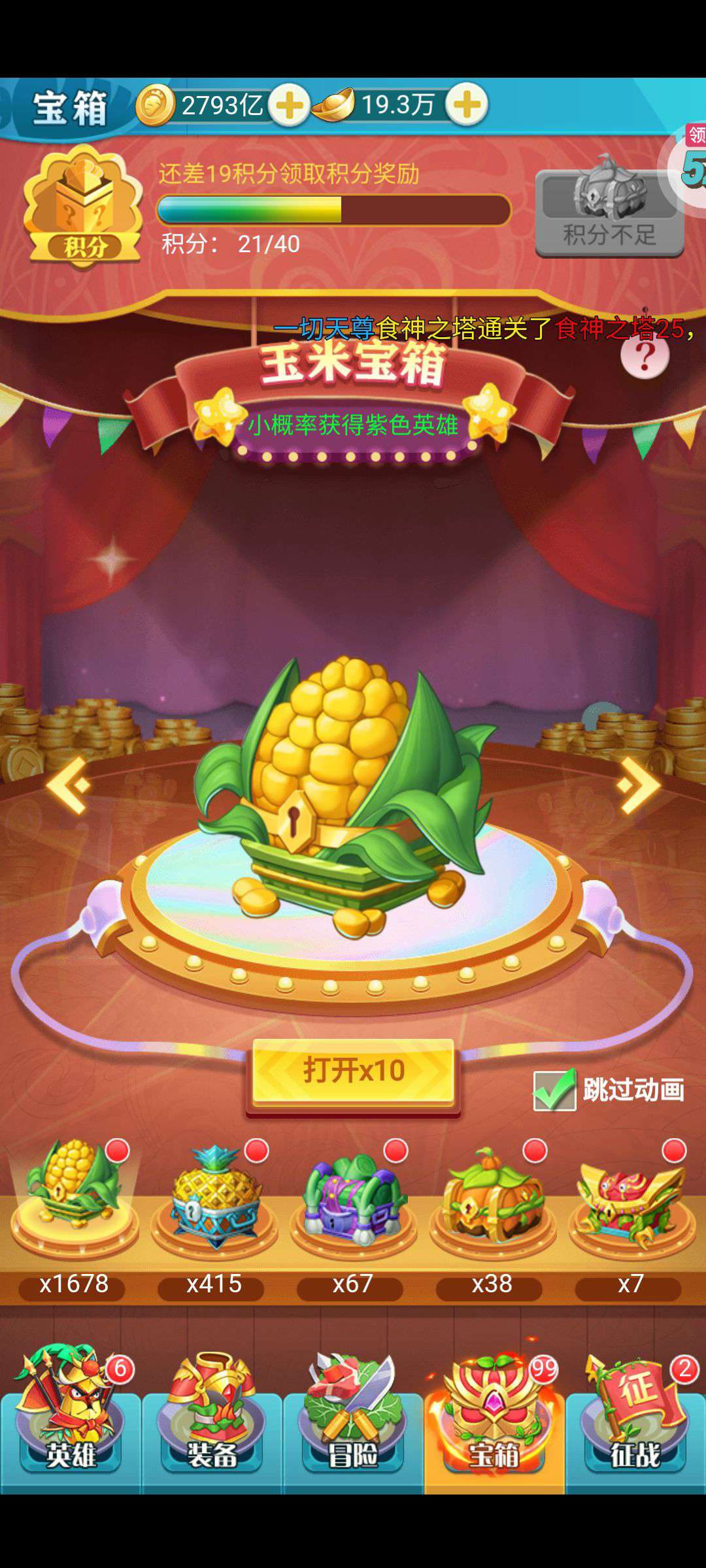Add more gold ingots with the plus button
Viewport: 706px width, 1568px height.
[x=467, y=105]
